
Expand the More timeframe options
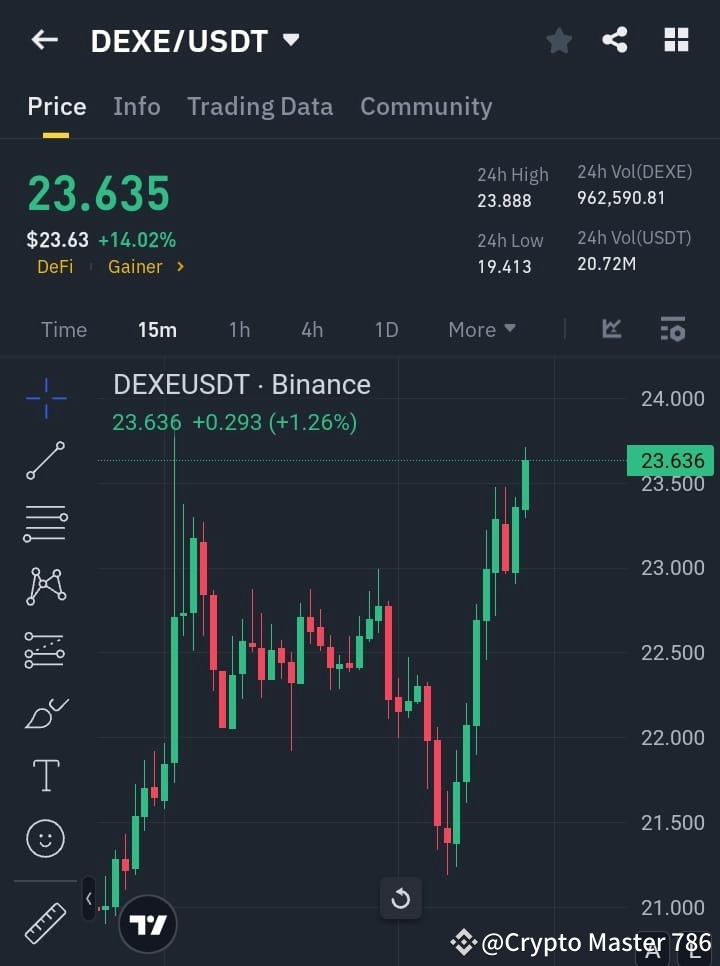pyautogui.click(x=481, y=329)
